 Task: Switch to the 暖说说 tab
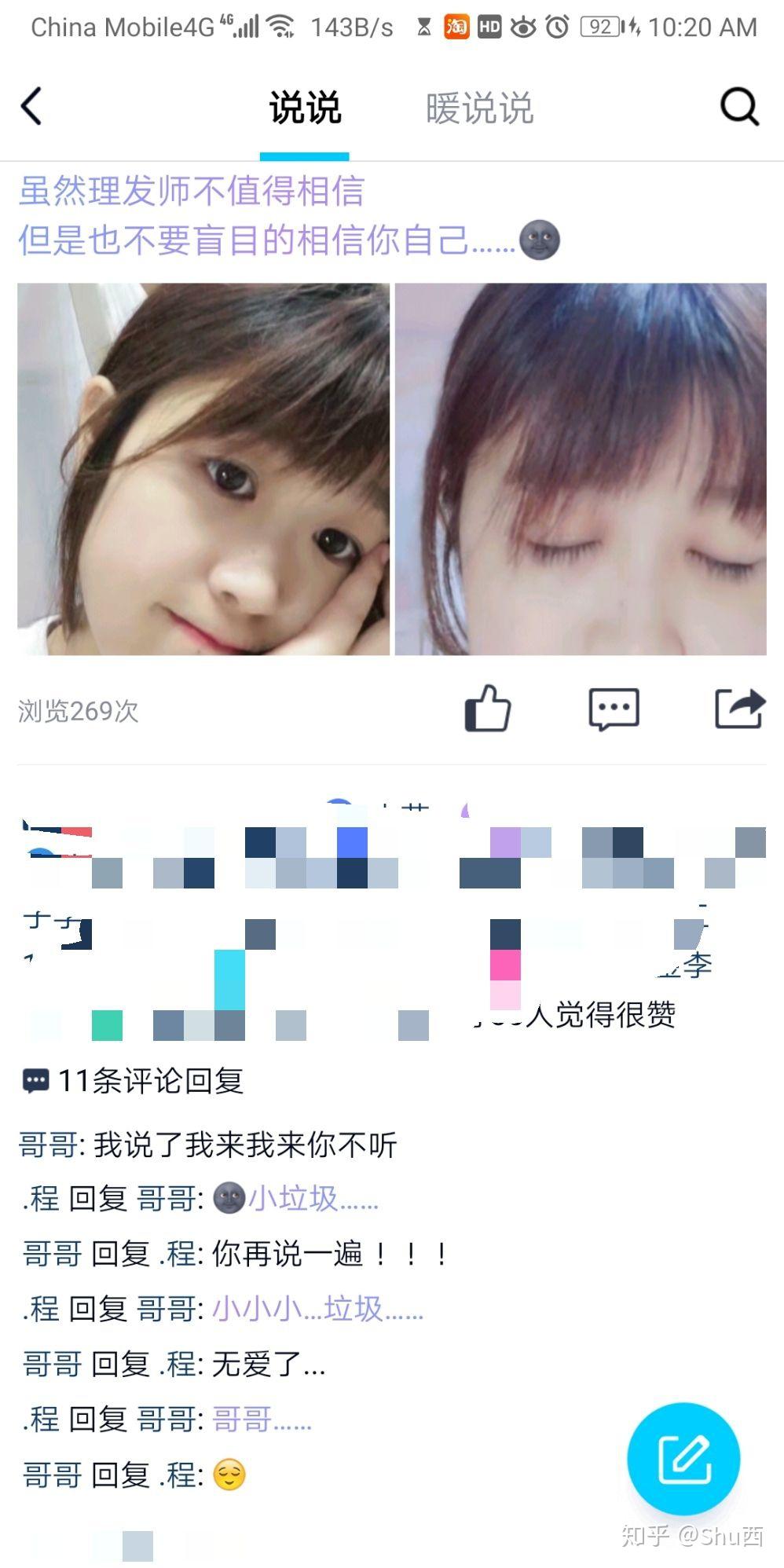[479, 108]
